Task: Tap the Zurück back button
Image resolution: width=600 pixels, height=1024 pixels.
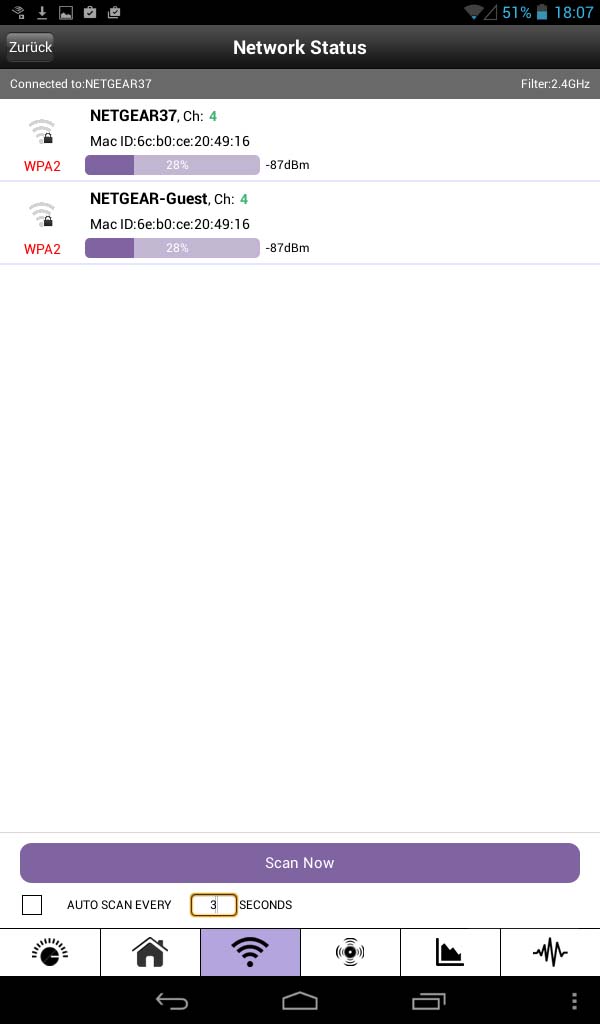Action: point(30,48)
